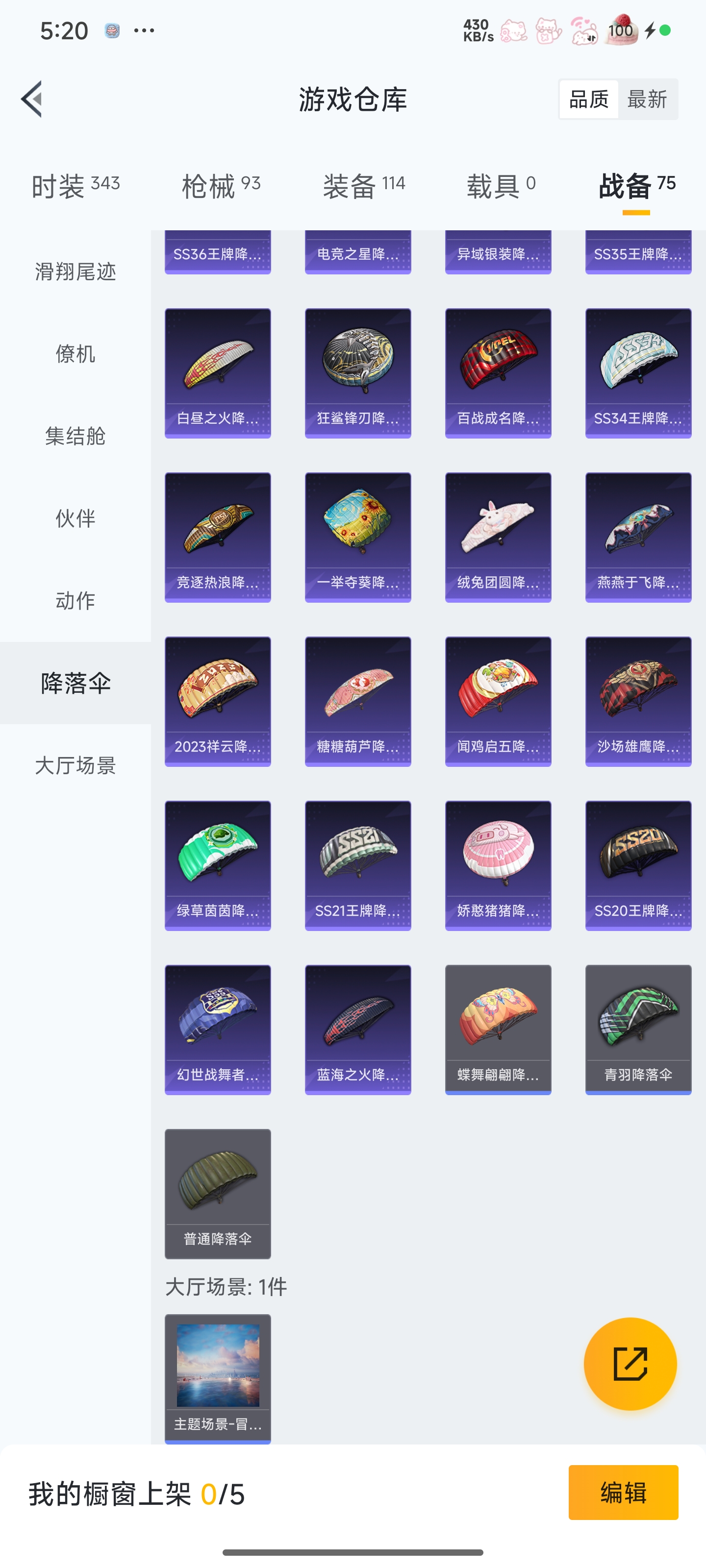Tap the 编辑 button

pos(623,1493)
